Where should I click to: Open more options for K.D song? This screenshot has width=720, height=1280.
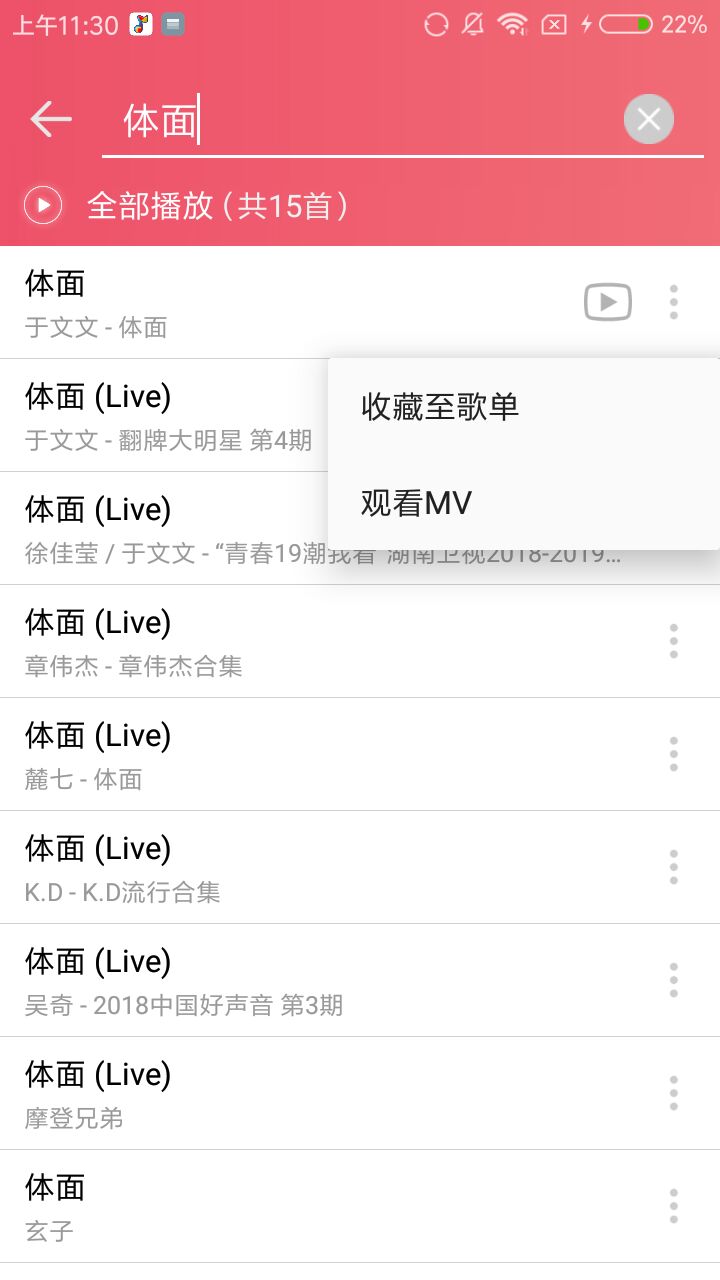(674, 867)
